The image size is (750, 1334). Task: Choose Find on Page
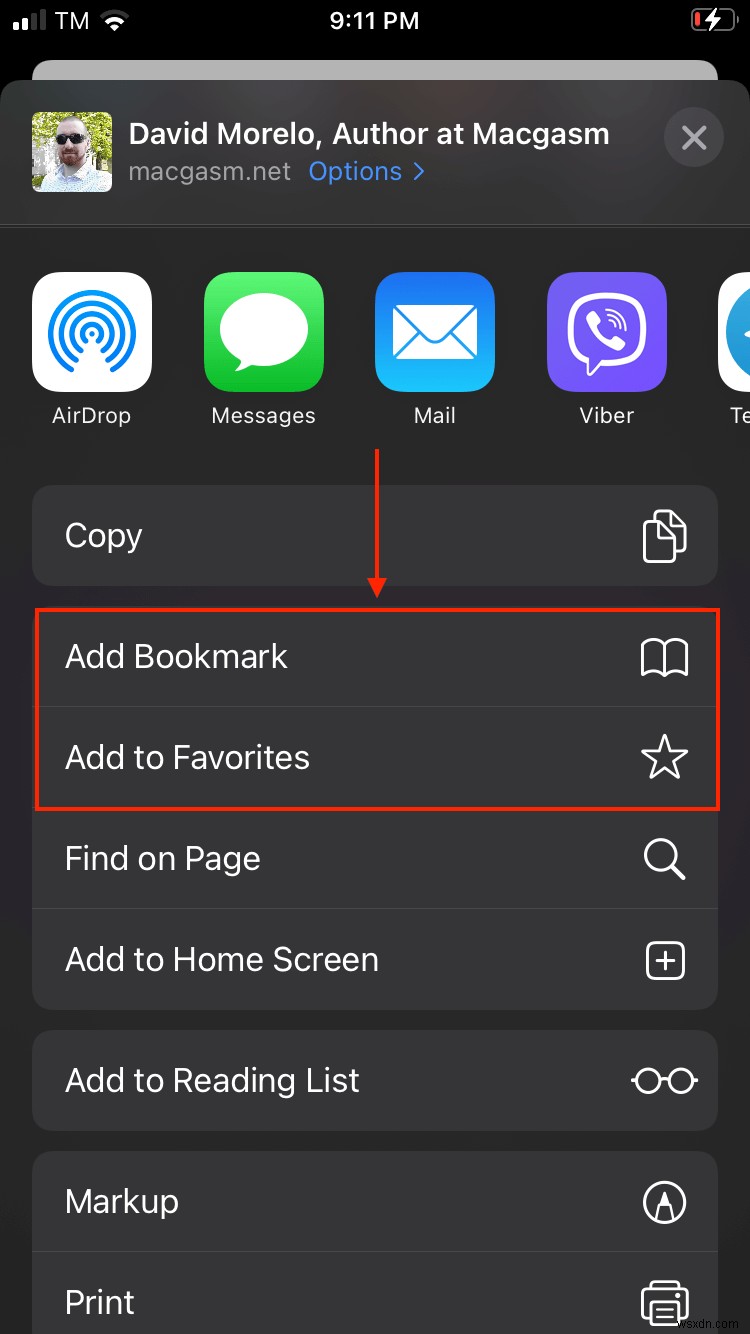(x=375, y=859)
